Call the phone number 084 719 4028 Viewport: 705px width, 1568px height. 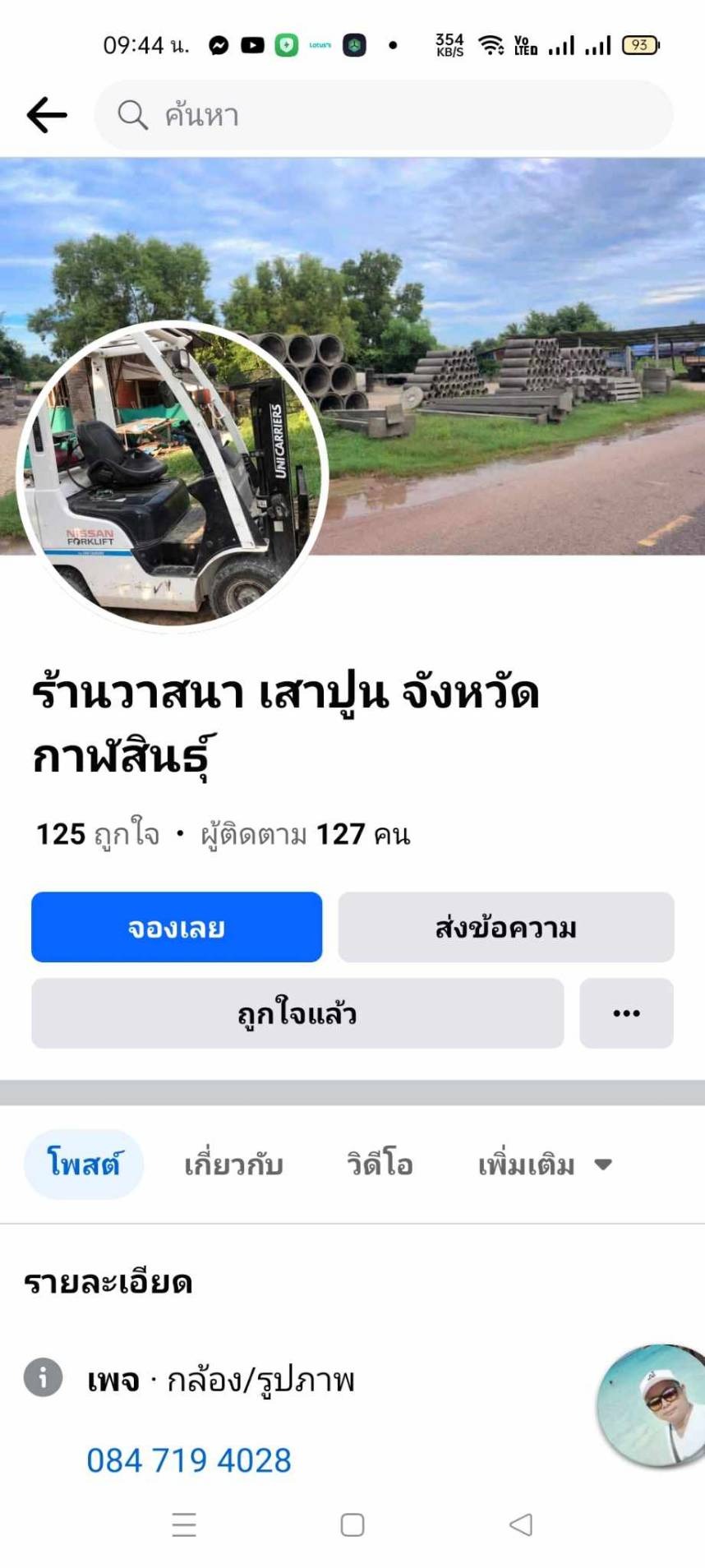tap(189, 1460)
